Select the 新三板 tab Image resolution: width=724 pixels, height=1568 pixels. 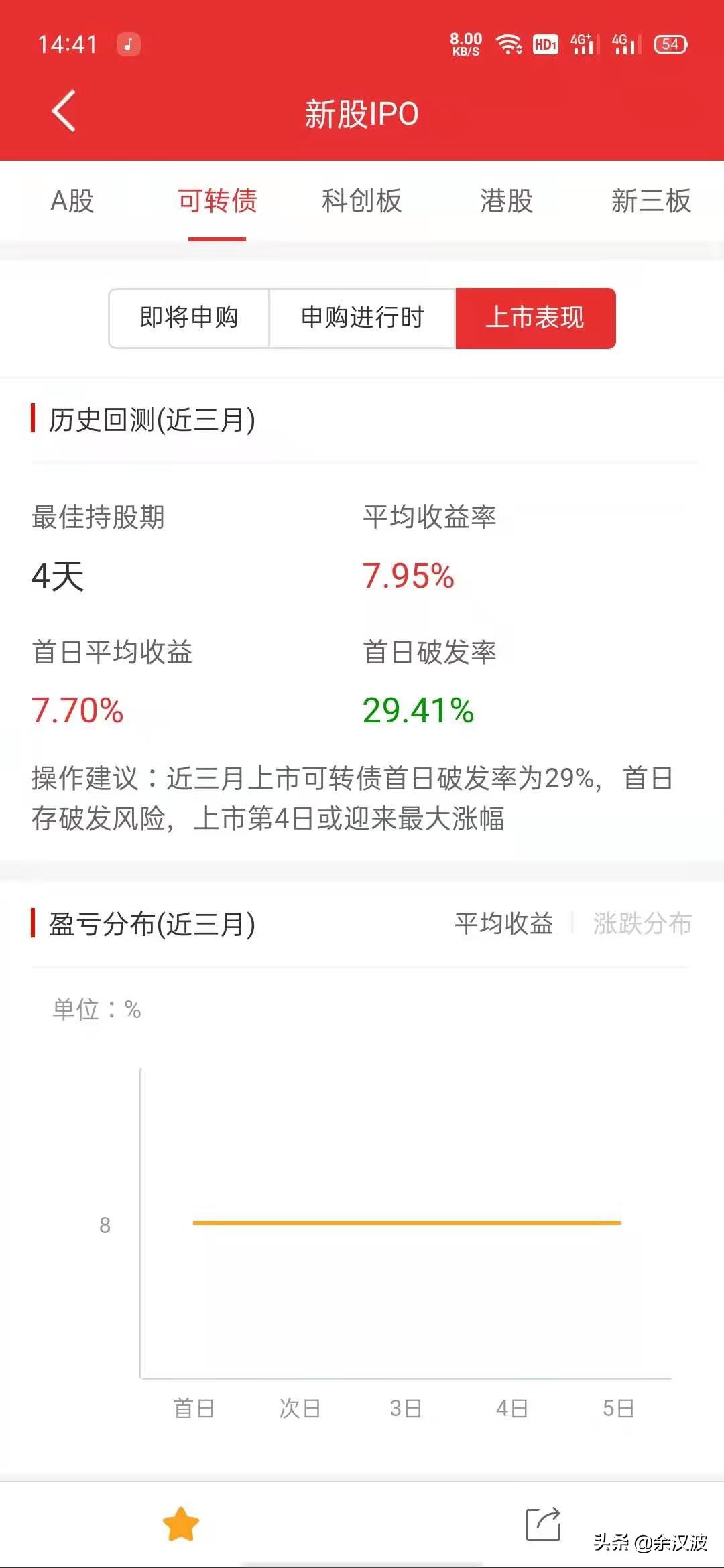click(x=651, y=202)
